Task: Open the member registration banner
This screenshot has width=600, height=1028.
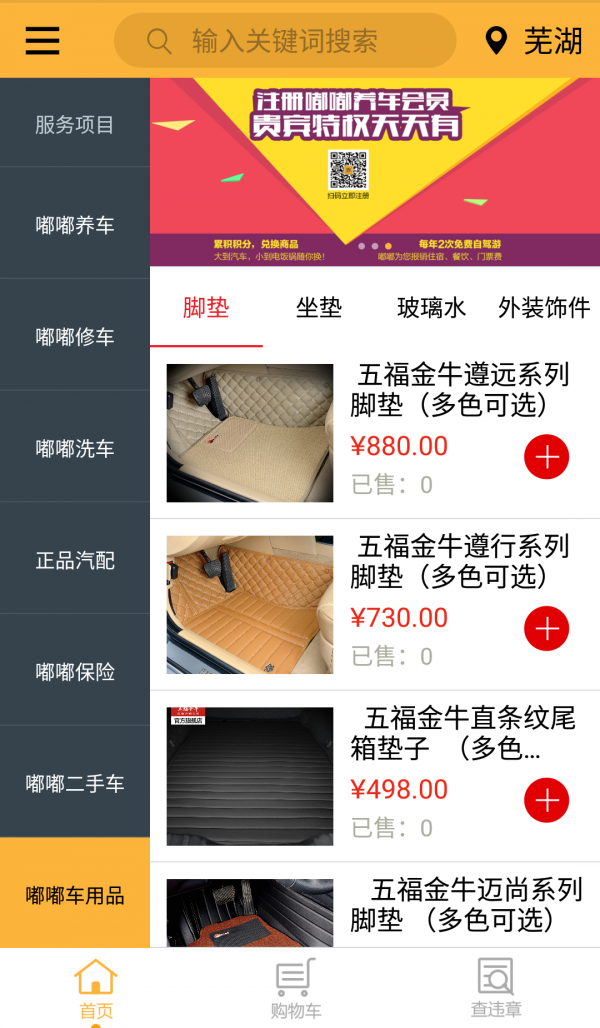Action: [x=375, y=170]
